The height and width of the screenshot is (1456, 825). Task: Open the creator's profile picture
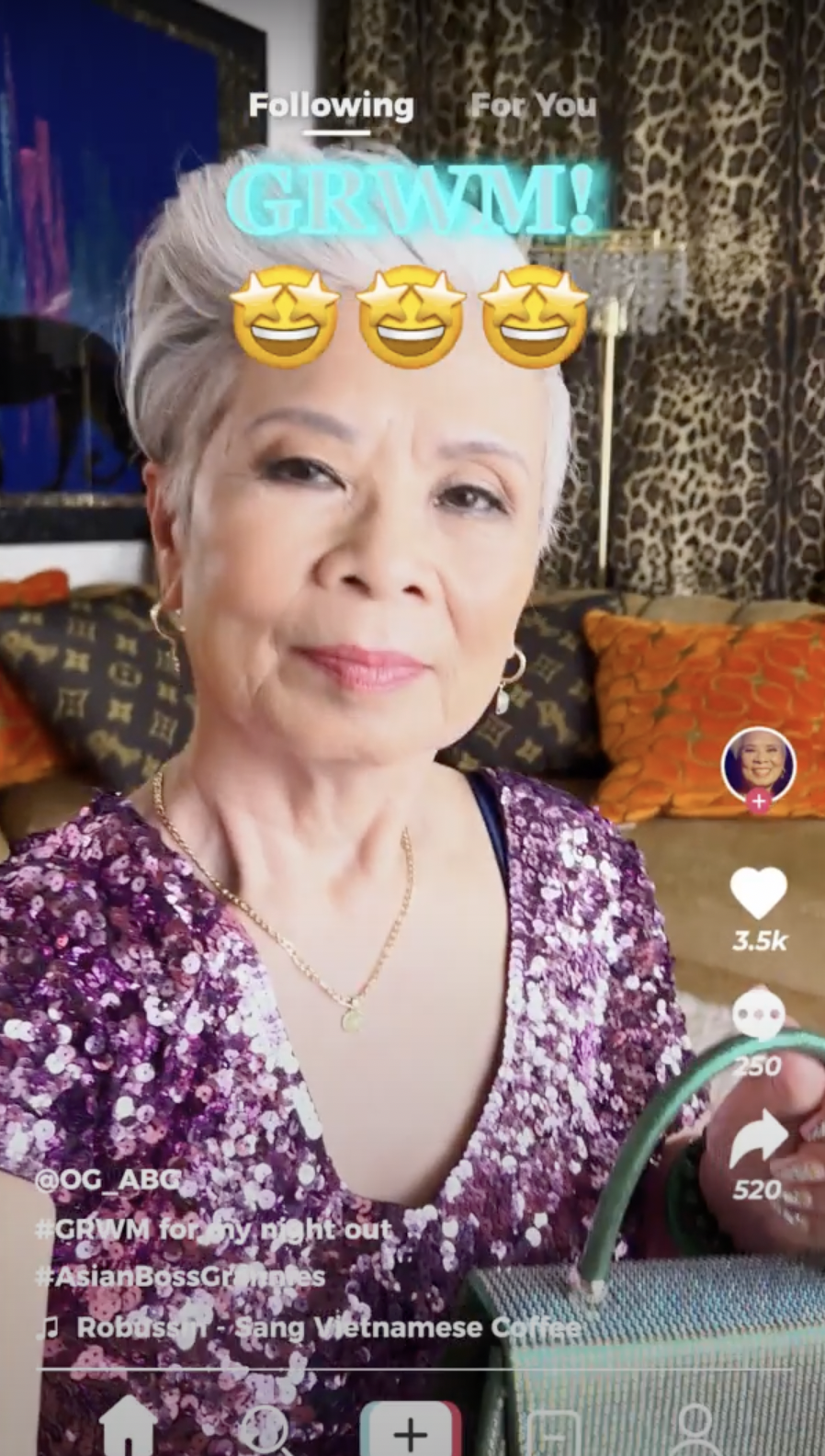[758, 764]
